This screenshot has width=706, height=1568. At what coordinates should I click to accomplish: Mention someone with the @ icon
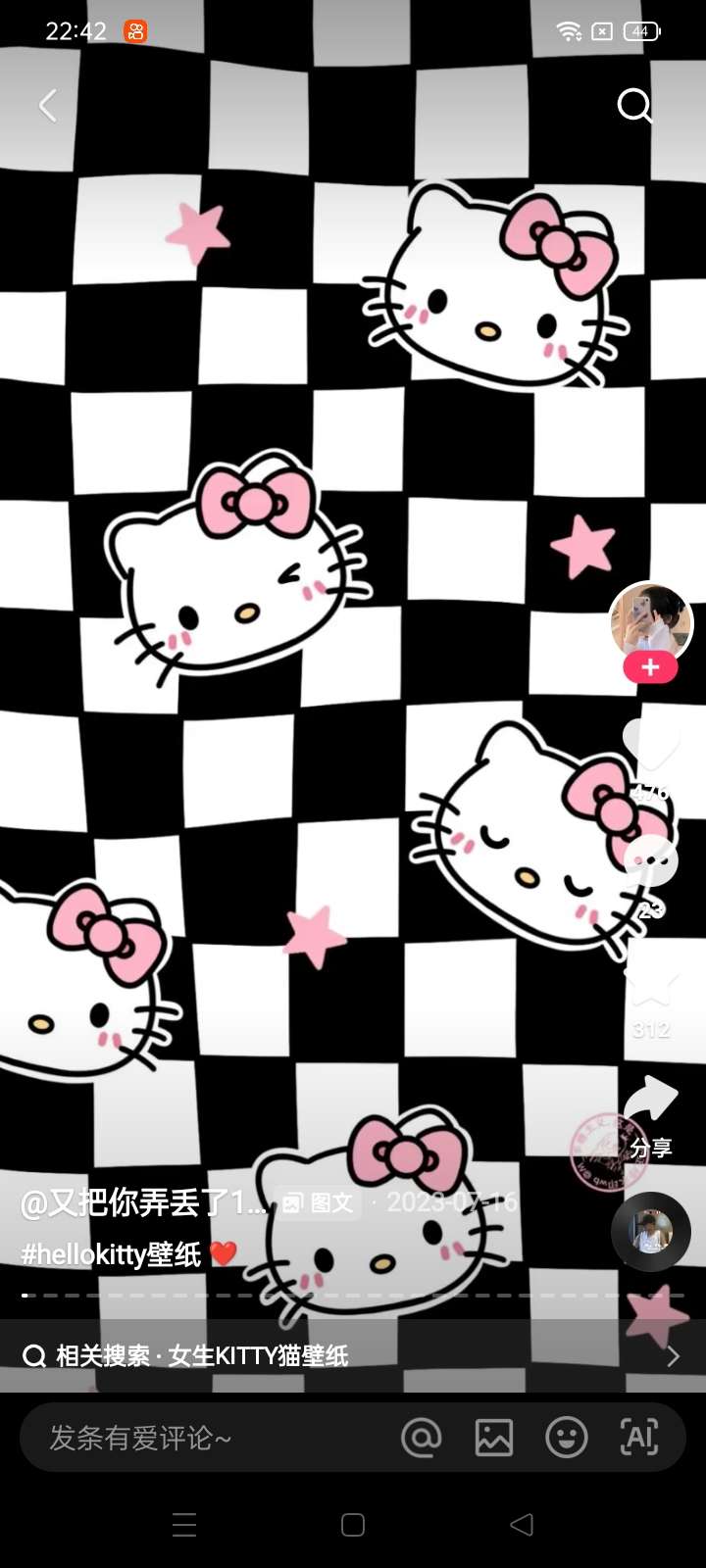422,1438
